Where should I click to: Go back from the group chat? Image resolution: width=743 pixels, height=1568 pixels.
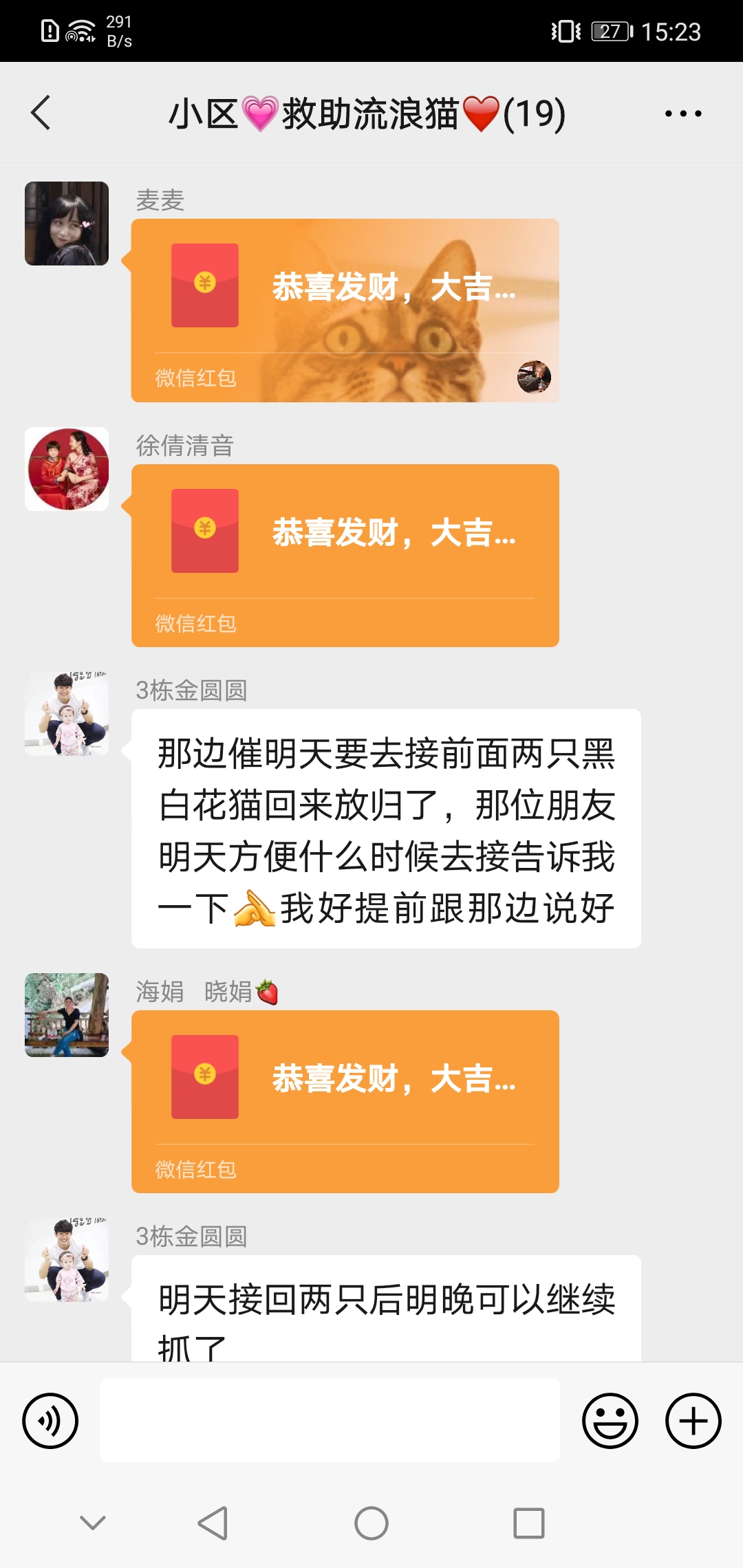[41, 113]
